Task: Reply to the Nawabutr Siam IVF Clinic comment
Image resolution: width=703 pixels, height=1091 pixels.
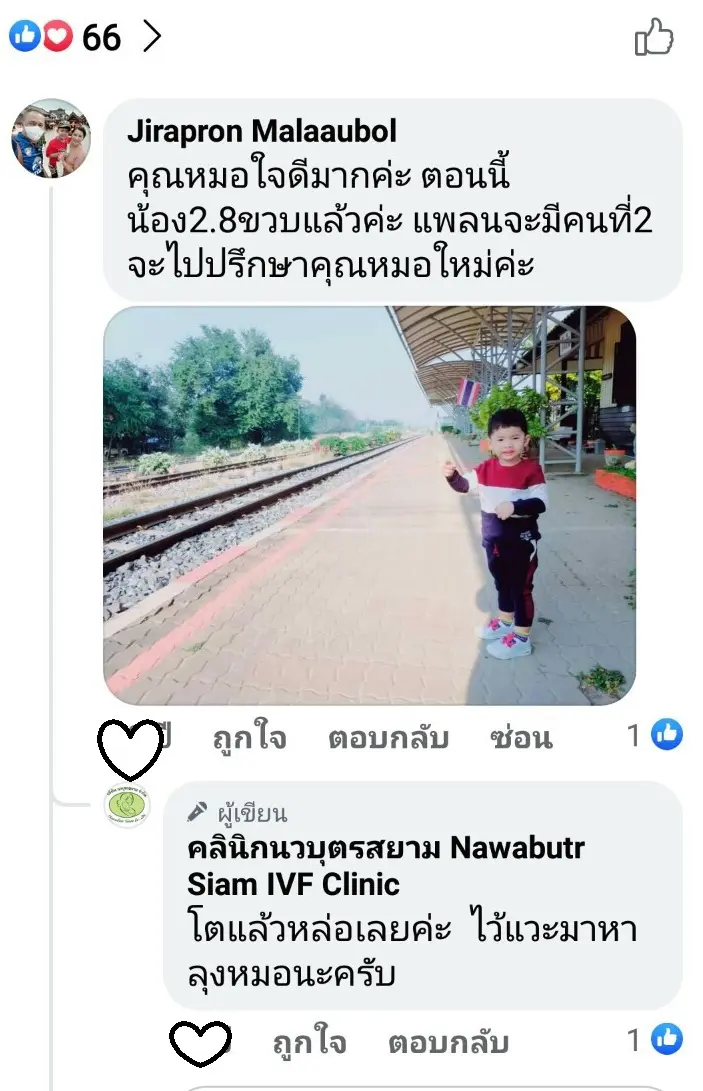Action: (448, 1043)
